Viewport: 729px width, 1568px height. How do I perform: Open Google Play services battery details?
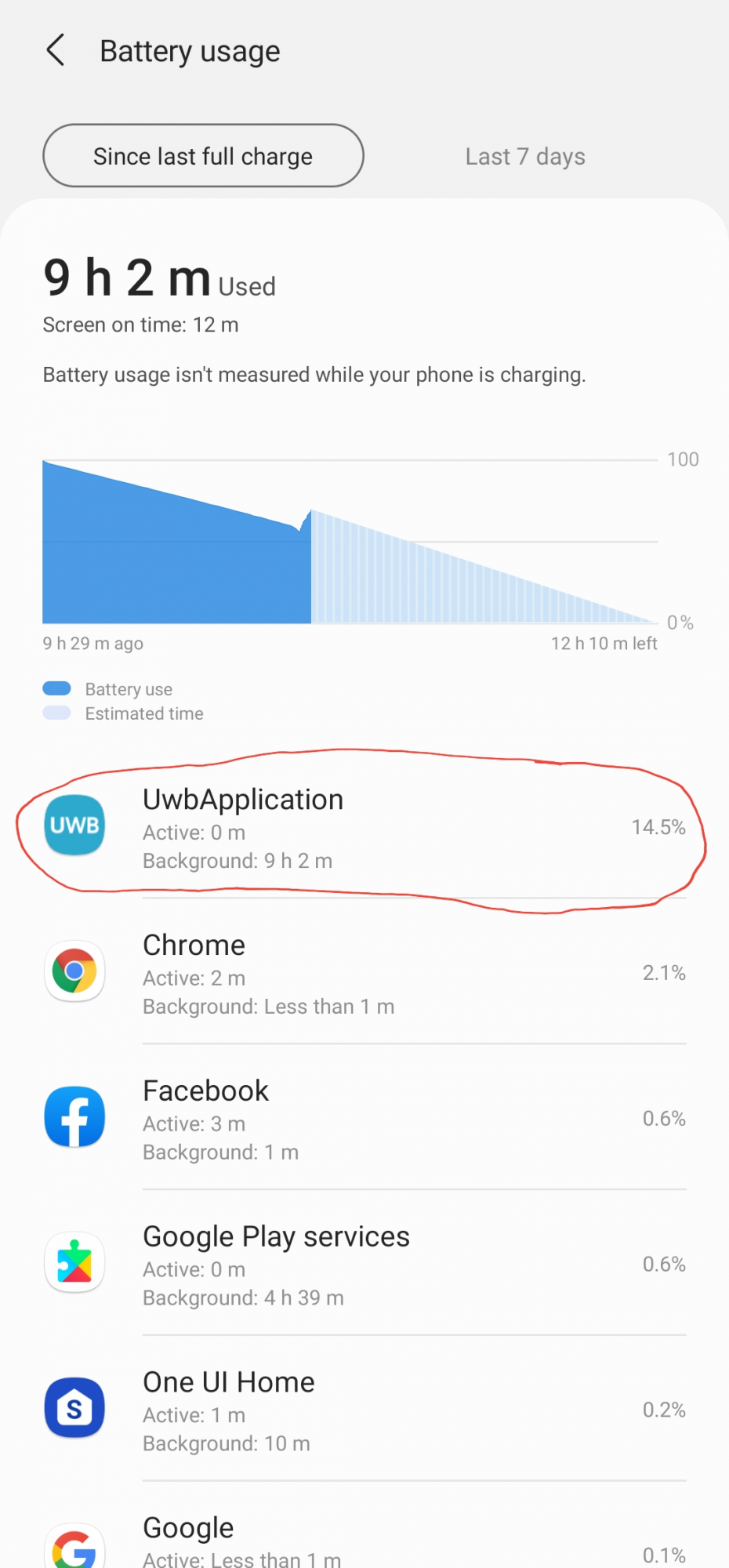[364, 1264]
